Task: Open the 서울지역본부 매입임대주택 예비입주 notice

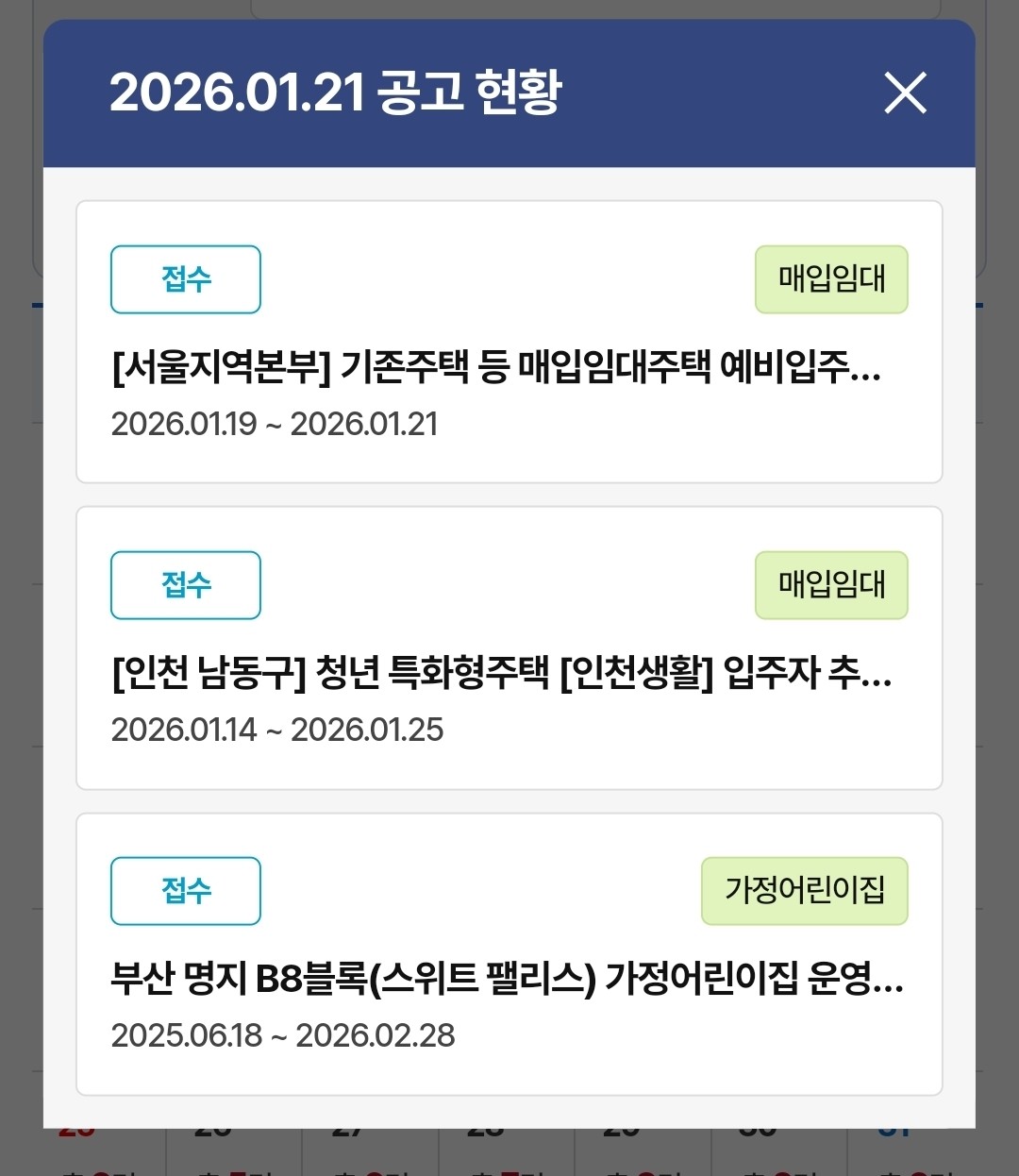Action: 496,366
